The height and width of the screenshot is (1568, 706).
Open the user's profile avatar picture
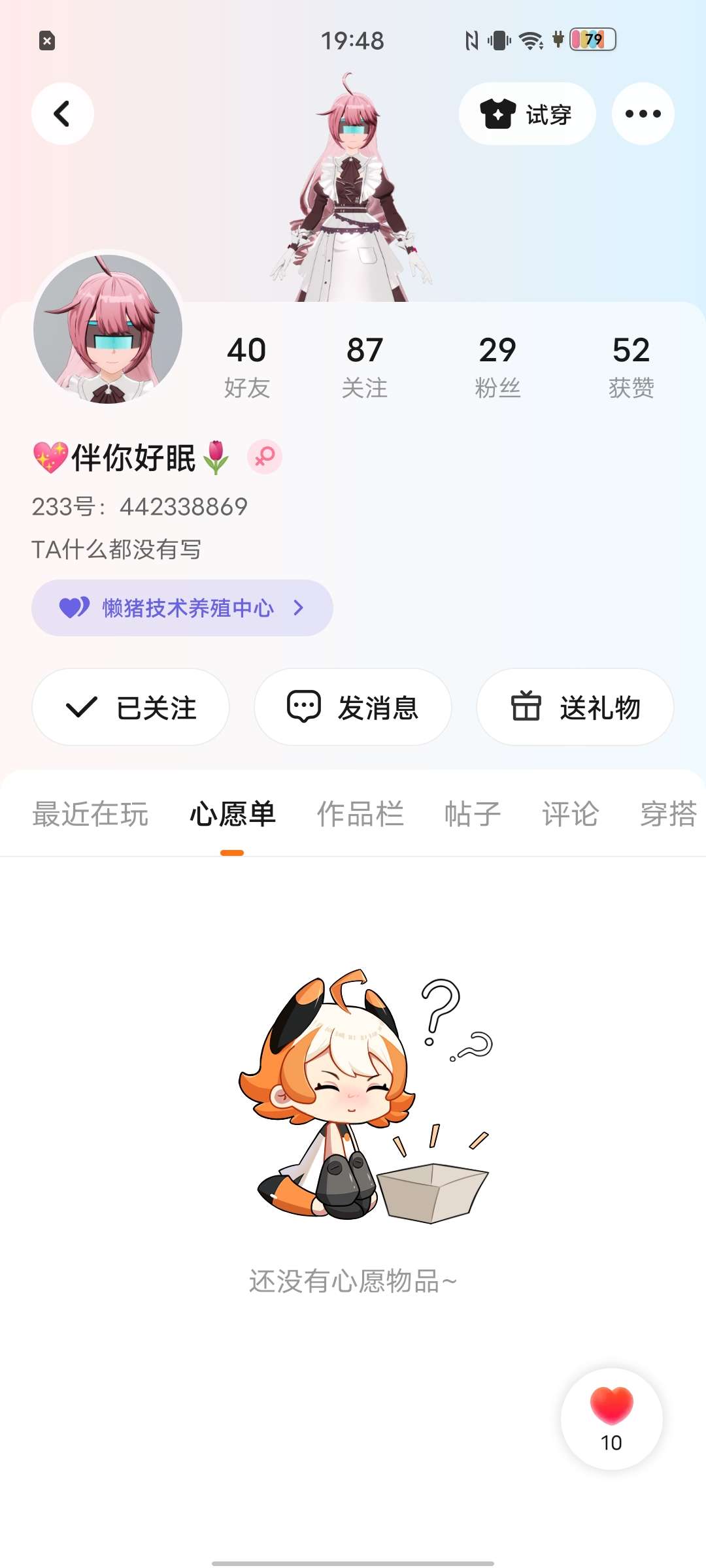click(108, 329)
